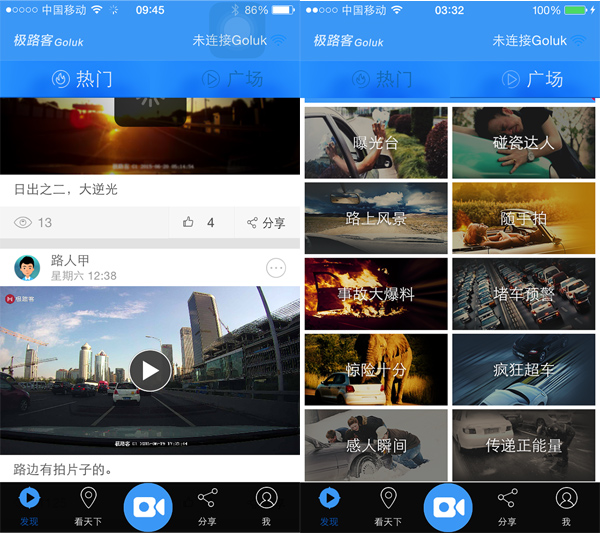Share the 日出之二,大逆光 video via 分享
The image size is (600, 533).
(266, 222)
